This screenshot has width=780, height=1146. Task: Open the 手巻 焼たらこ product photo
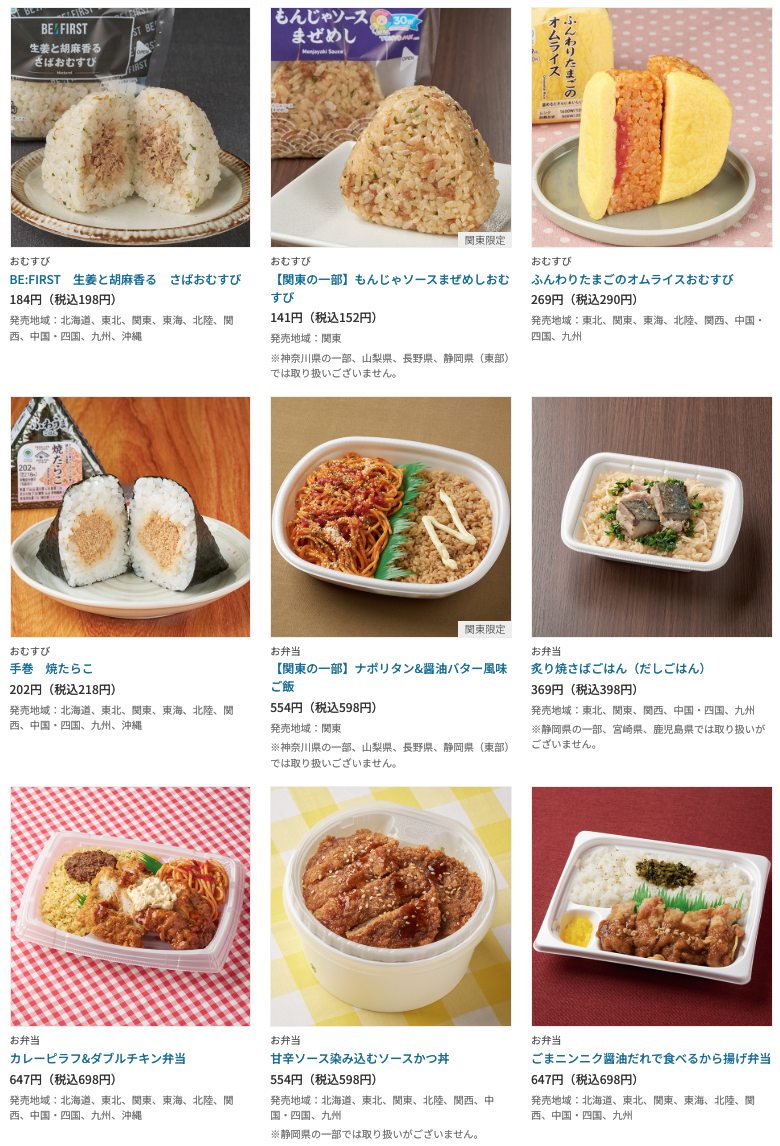pos(130,516)
